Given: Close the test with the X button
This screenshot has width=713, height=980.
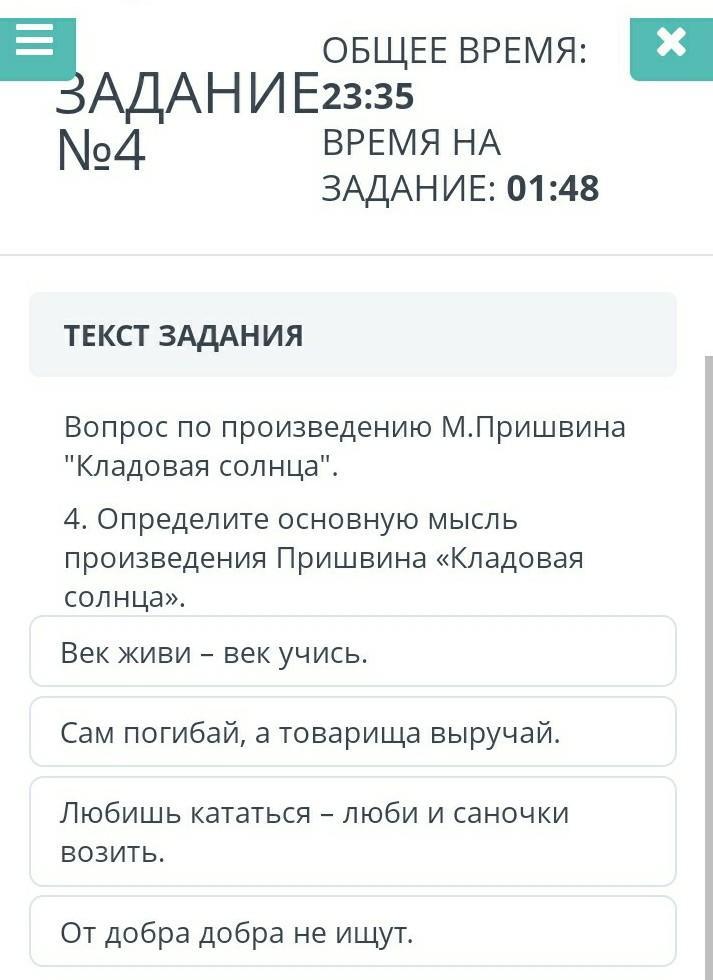Looking at the screenshot, I should (x=671, y=49).
